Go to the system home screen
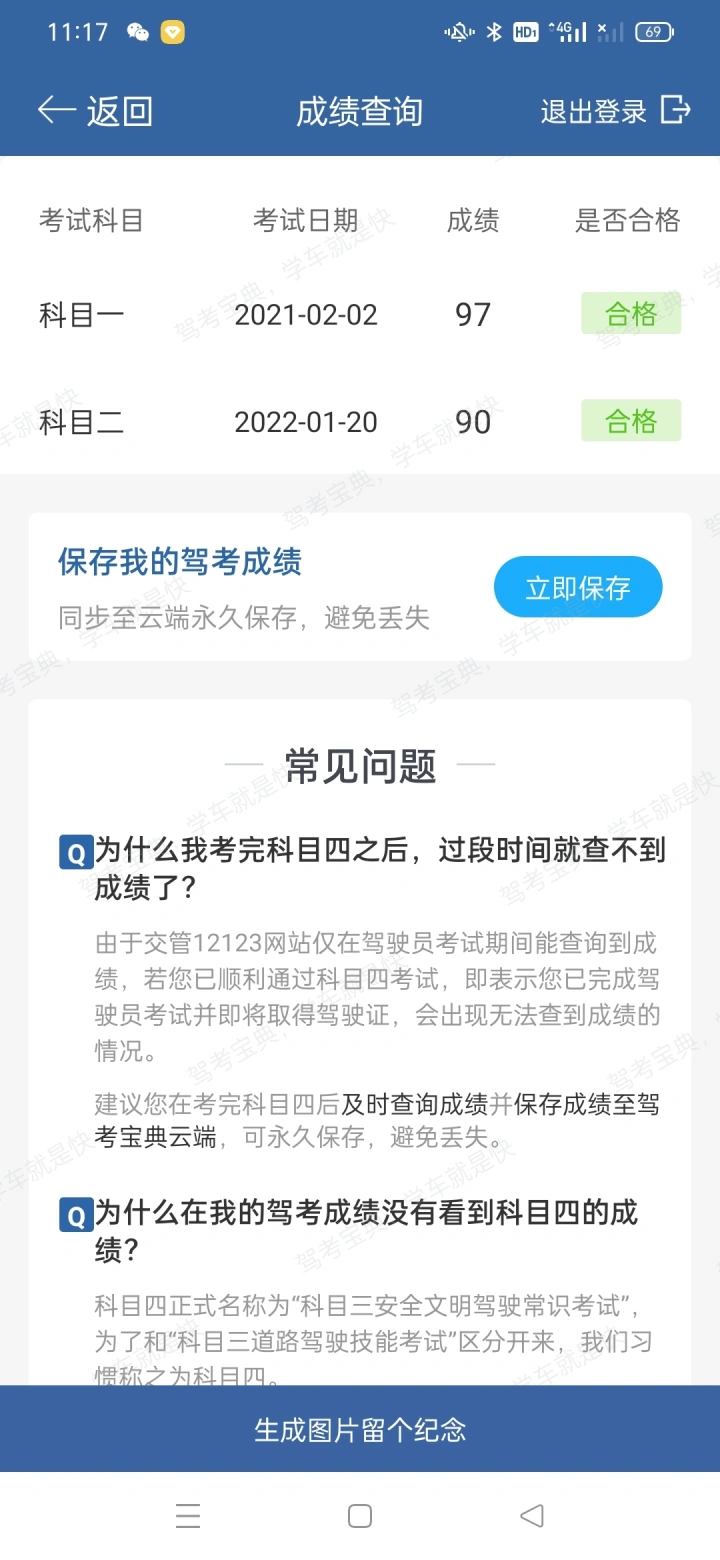 point(360,1516)
